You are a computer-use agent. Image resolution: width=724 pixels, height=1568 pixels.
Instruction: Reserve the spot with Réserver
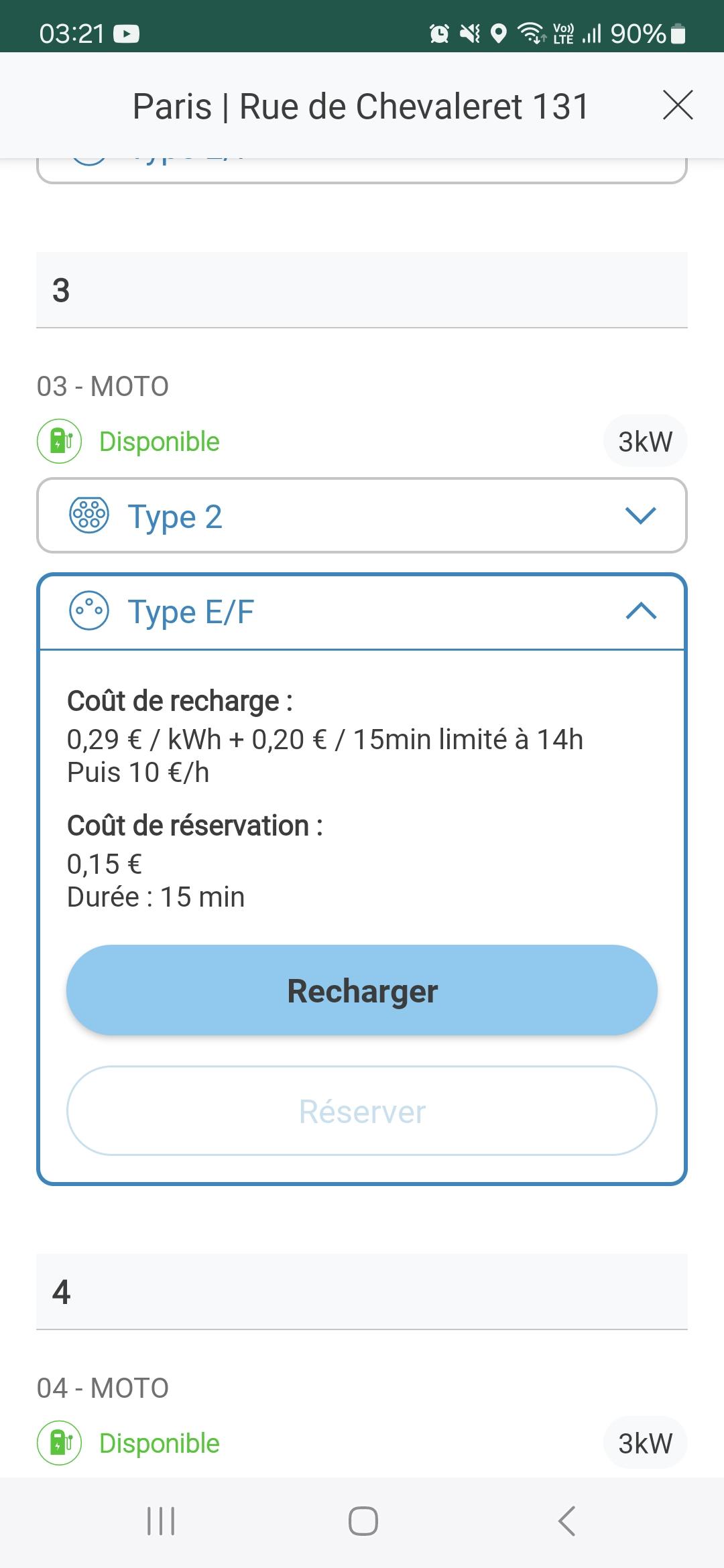[362, 1111]
